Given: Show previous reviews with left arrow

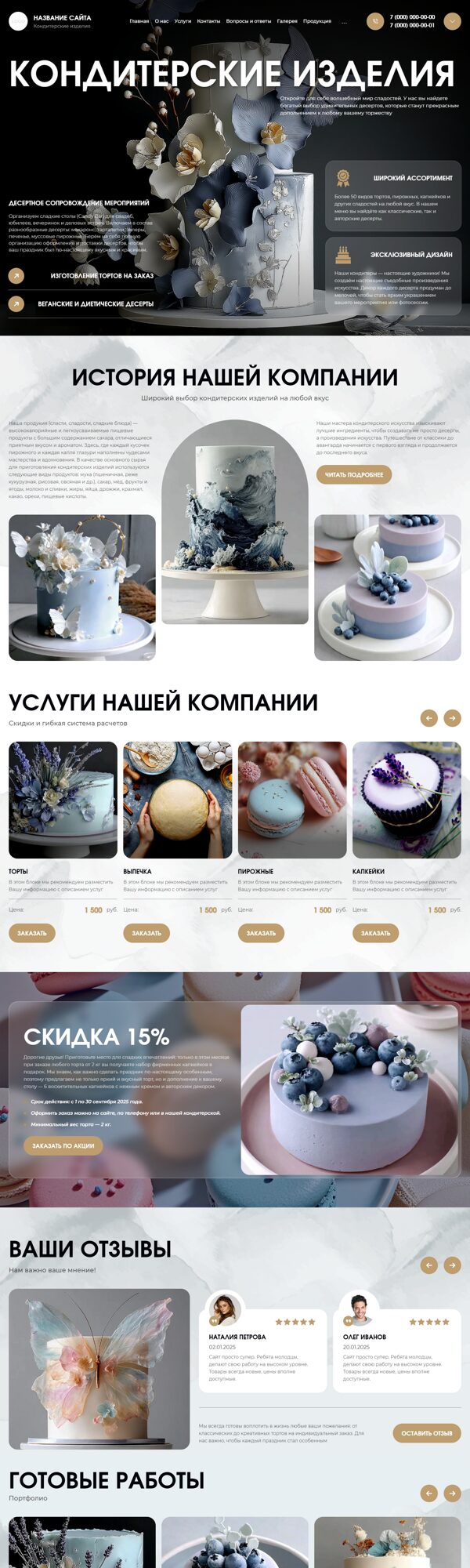Looking at the screenshot, I should (428, 1265).
